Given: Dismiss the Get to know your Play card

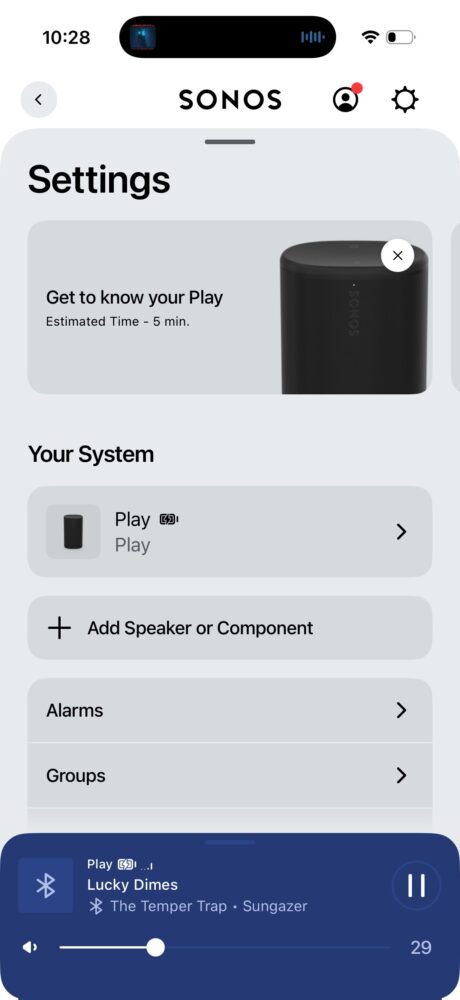Looking at the screenshot, I should click(x=397, y=256).
